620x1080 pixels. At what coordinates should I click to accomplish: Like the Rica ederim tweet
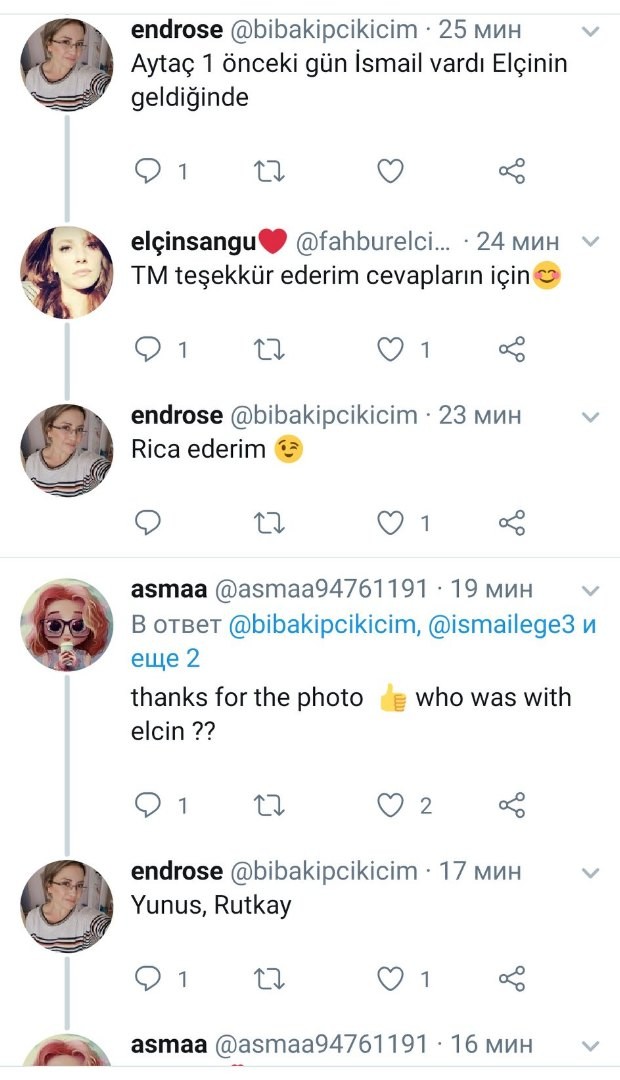pyautogui.click(x=390, y=522)
